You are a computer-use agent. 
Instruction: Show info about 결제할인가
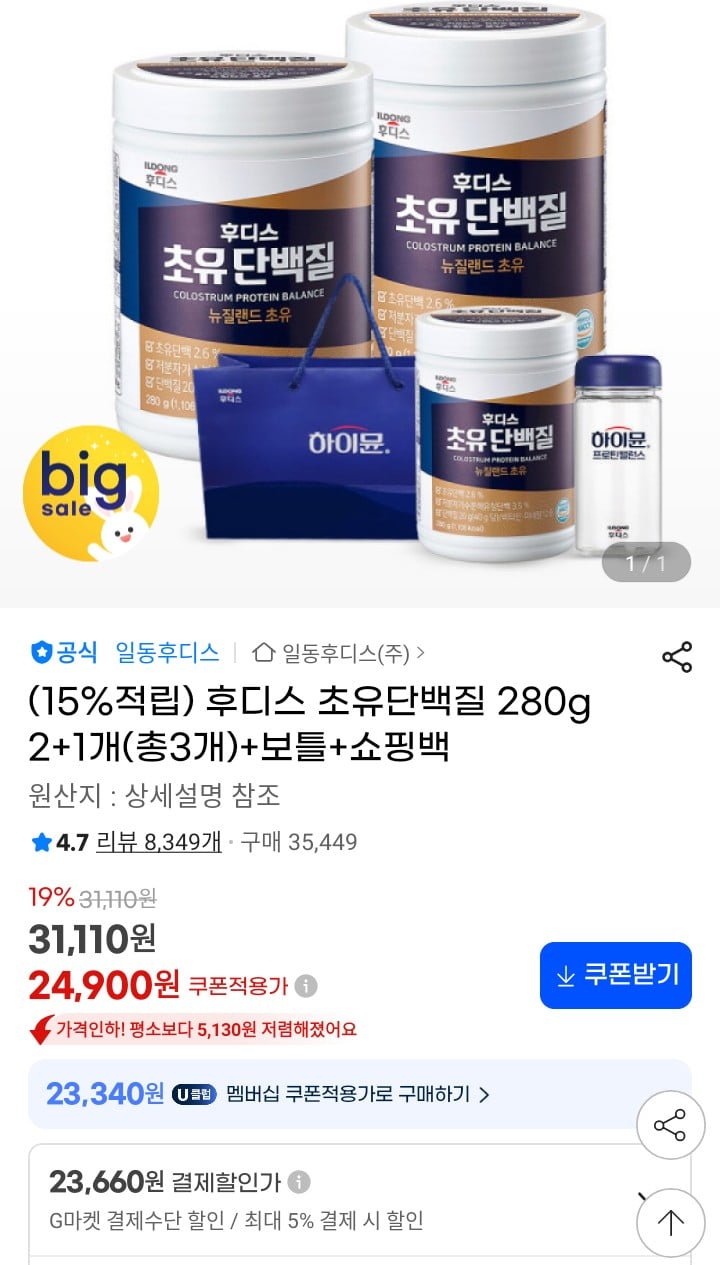coord(299,1183)
